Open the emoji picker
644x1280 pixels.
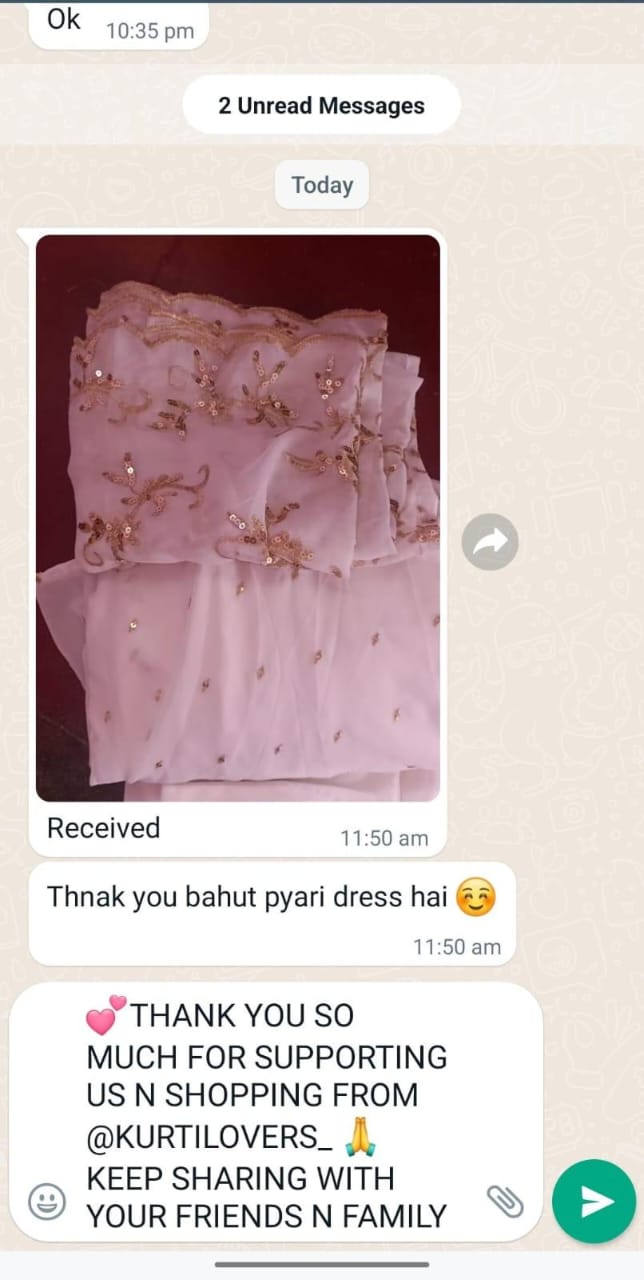pyautogui.click(x=46, y=1200)
